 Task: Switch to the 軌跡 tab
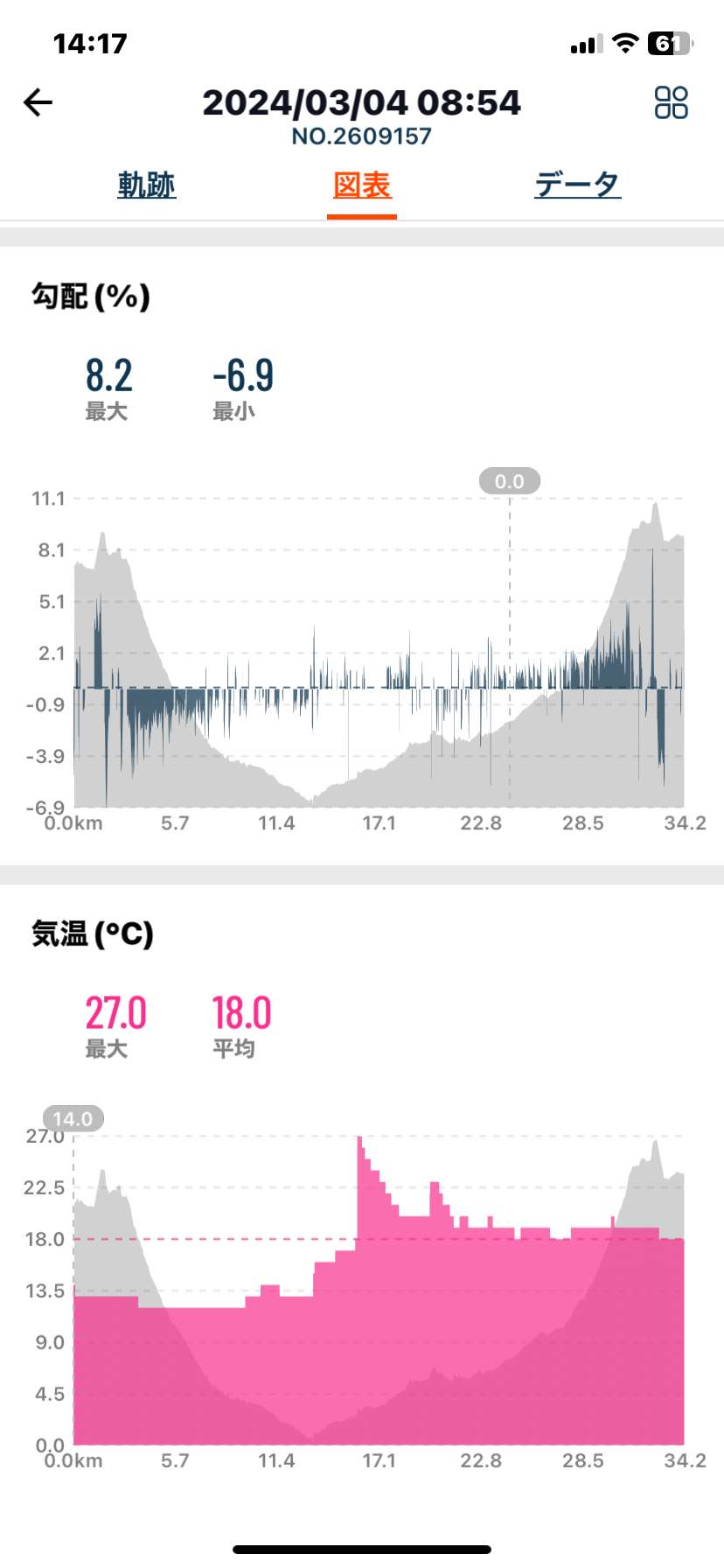coord(147,185)
